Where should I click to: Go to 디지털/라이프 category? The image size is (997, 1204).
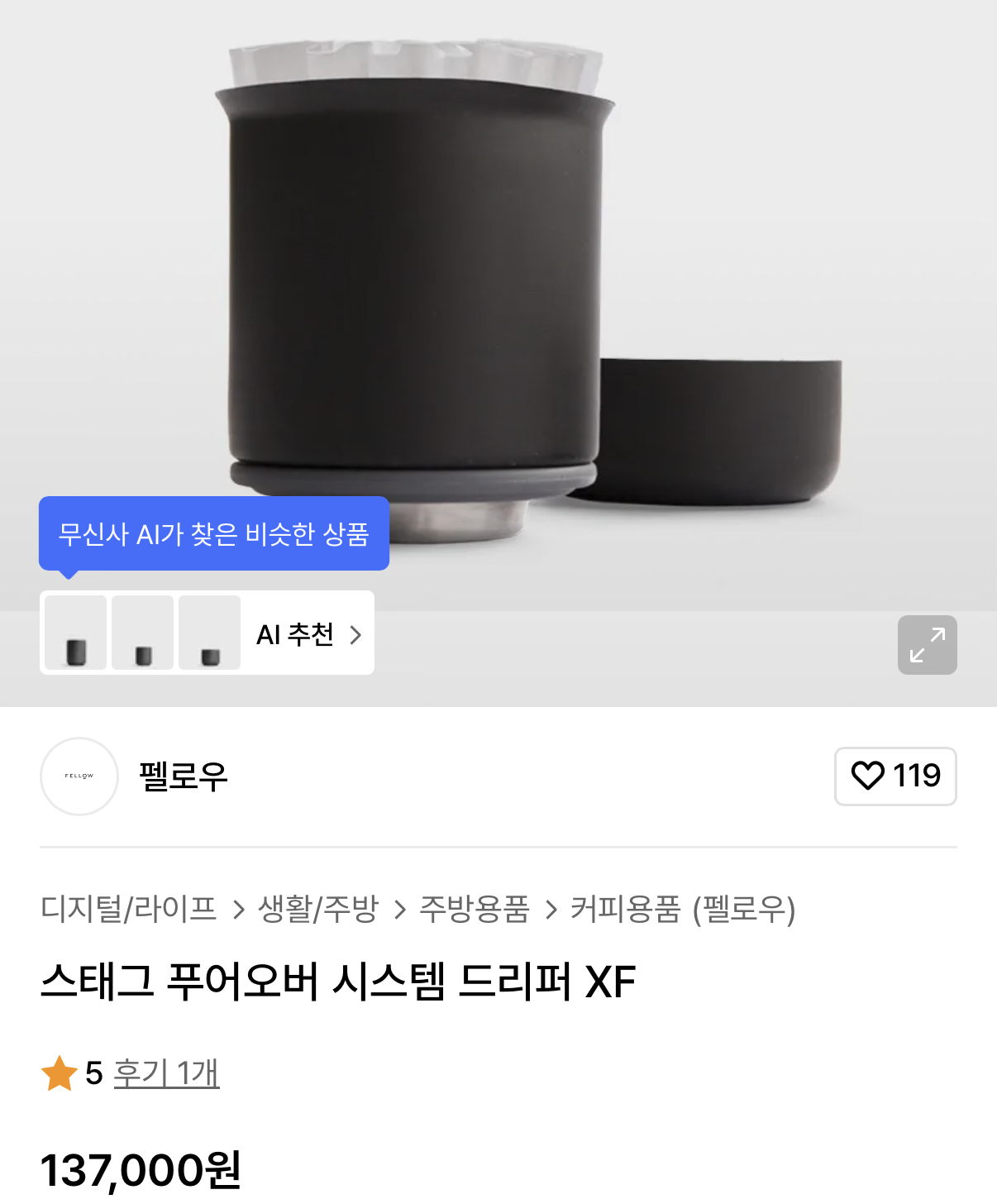click(129, 909)
